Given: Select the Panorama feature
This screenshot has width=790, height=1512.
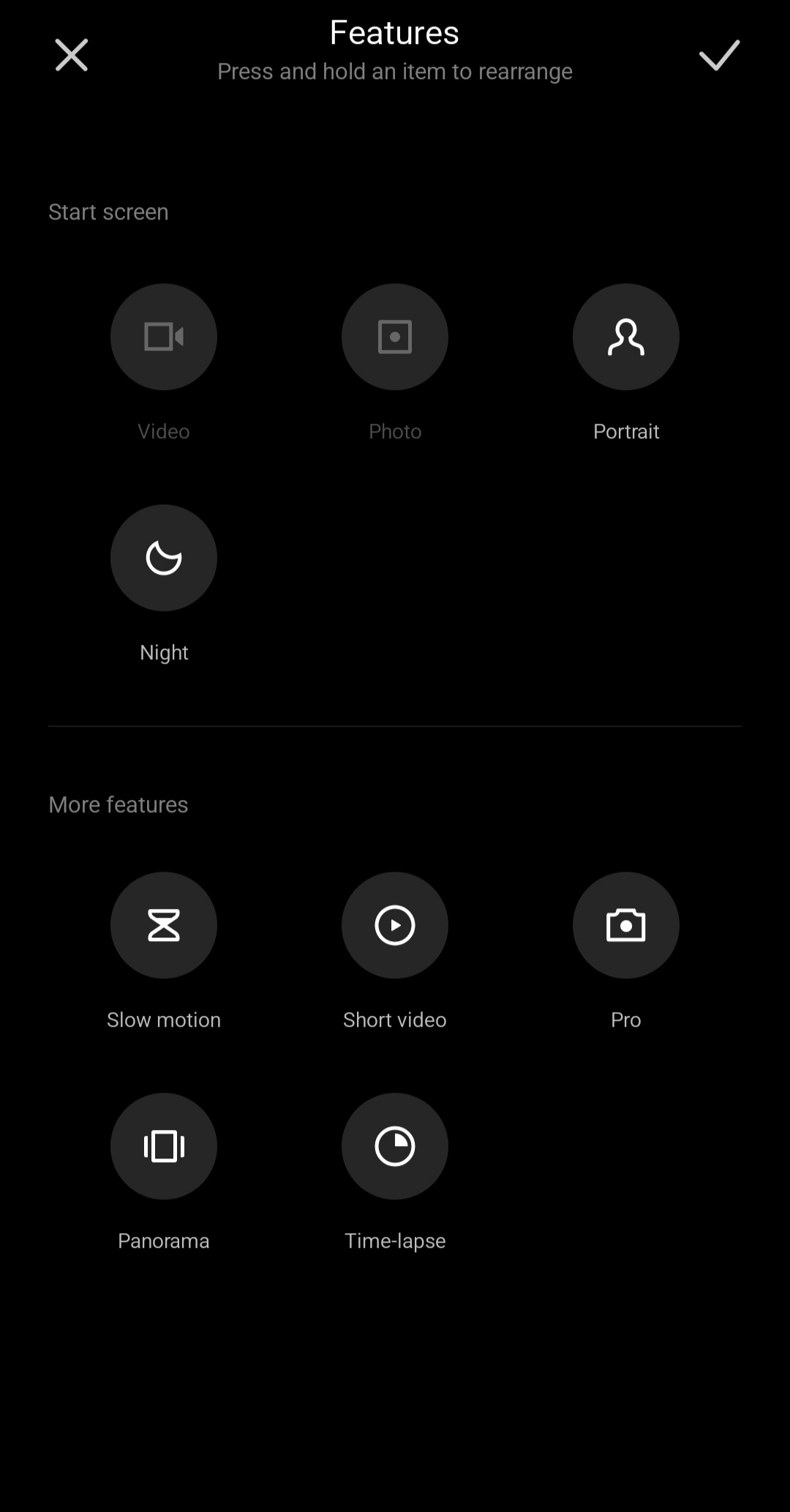Looking at the screenshot, I should point(164,1146).
